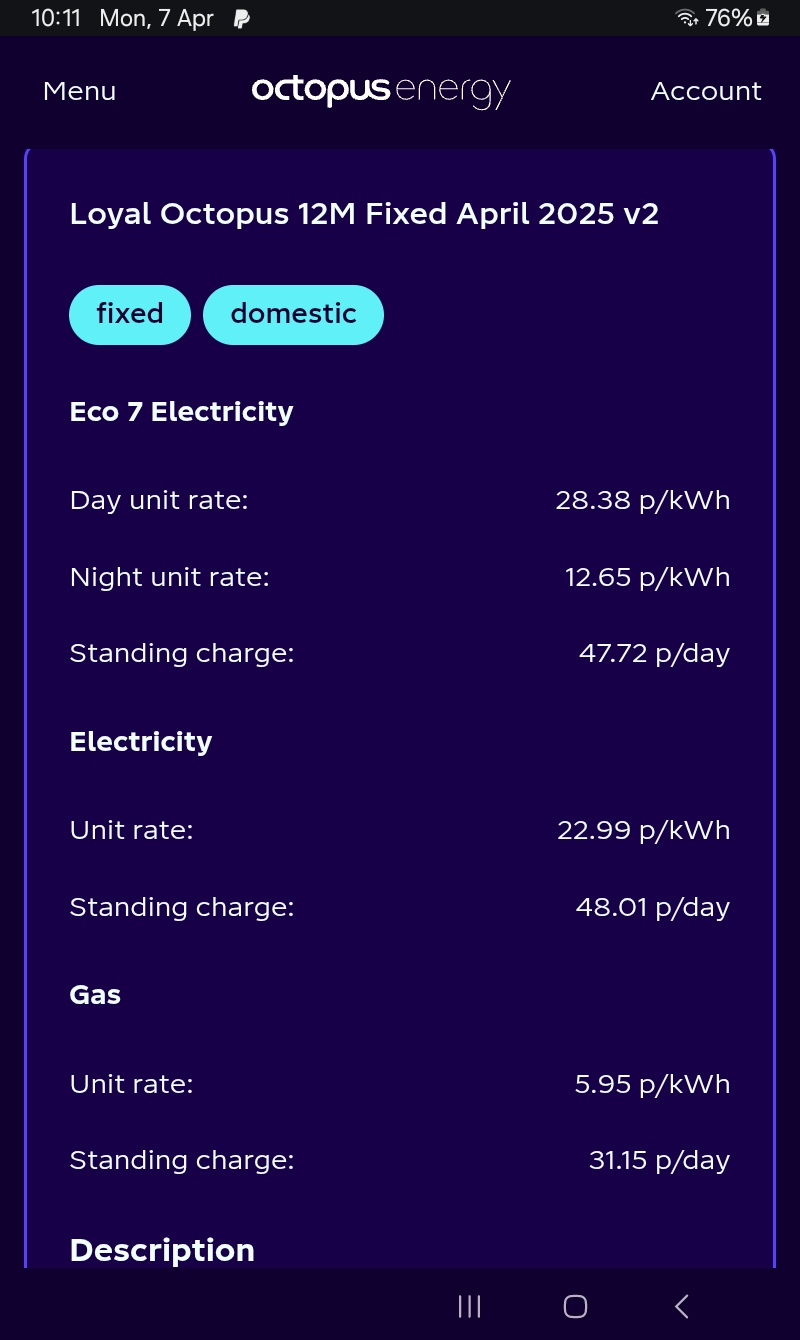
Task: Go back using the system back button
Action: pos(682,1306)
